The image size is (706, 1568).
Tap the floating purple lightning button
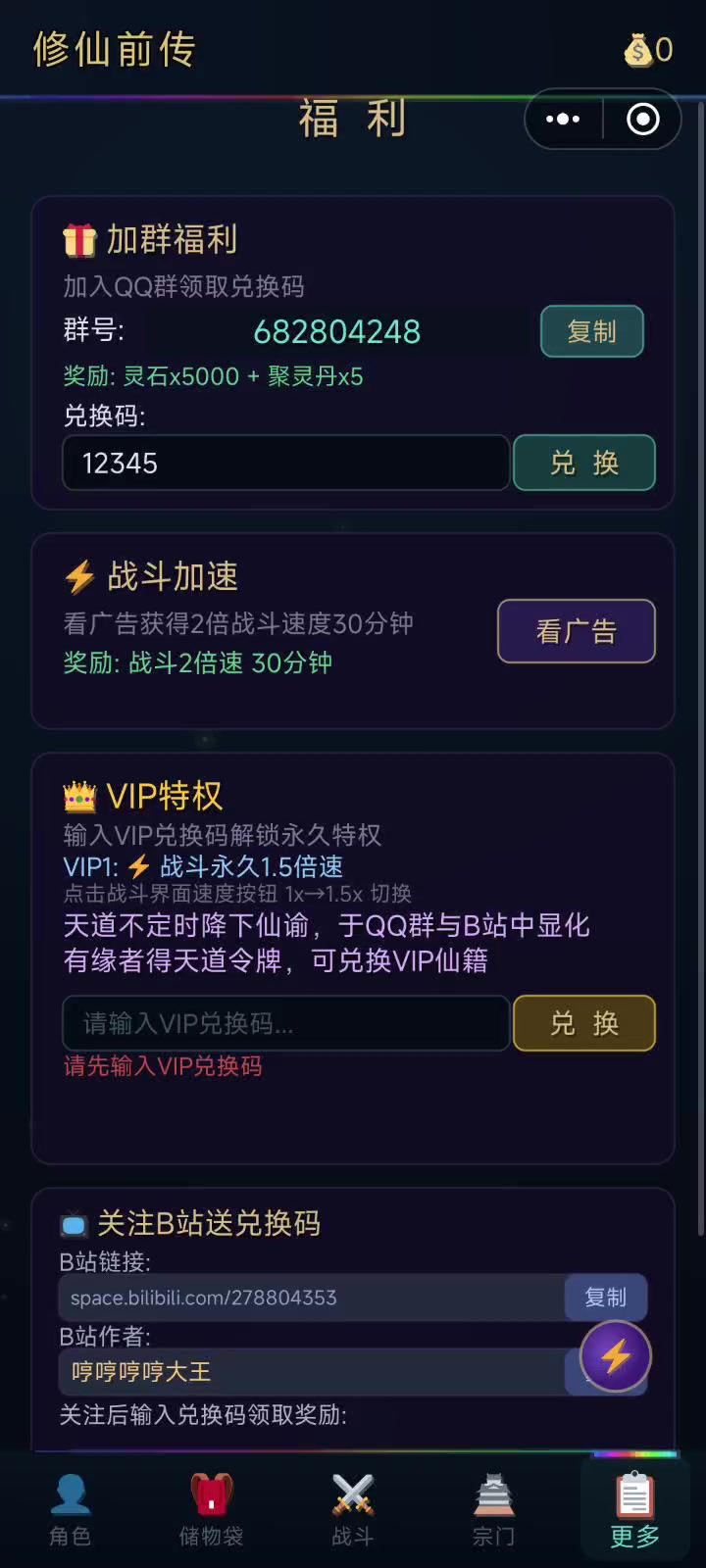(x=616, y=1357)
